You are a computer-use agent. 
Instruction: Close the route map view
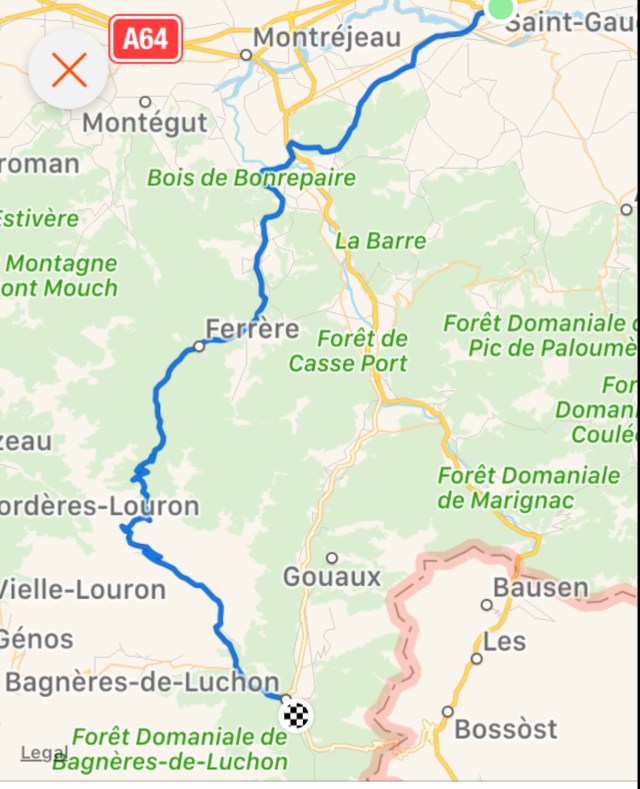pos(69,69)
